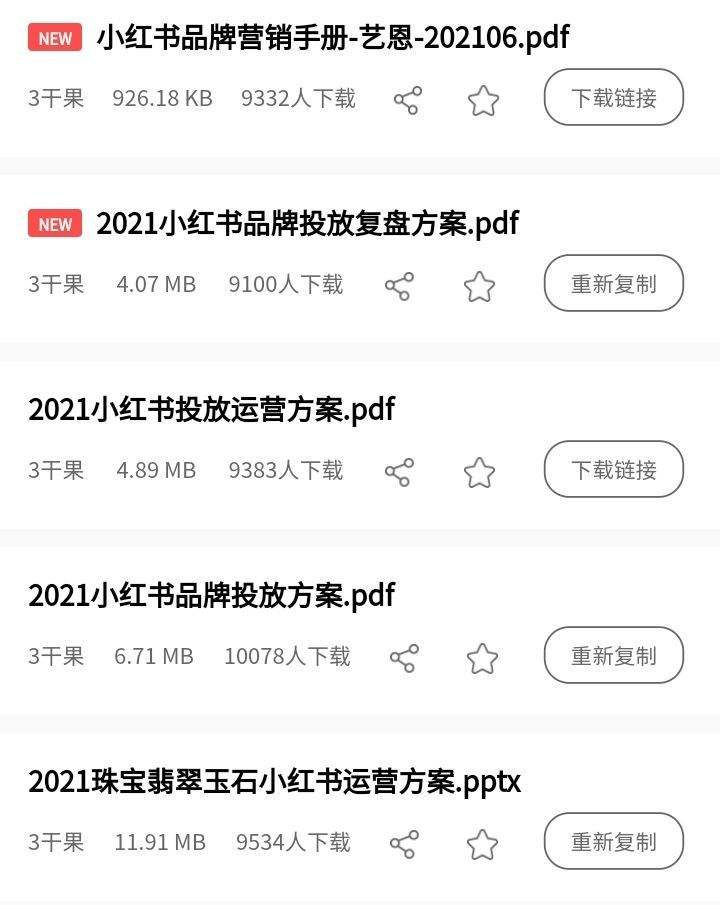Share 2021珠宝翡翠玉石小红书运营方案.pptx
The height and width of the screenshot is (905, 720).
point(403,844)
